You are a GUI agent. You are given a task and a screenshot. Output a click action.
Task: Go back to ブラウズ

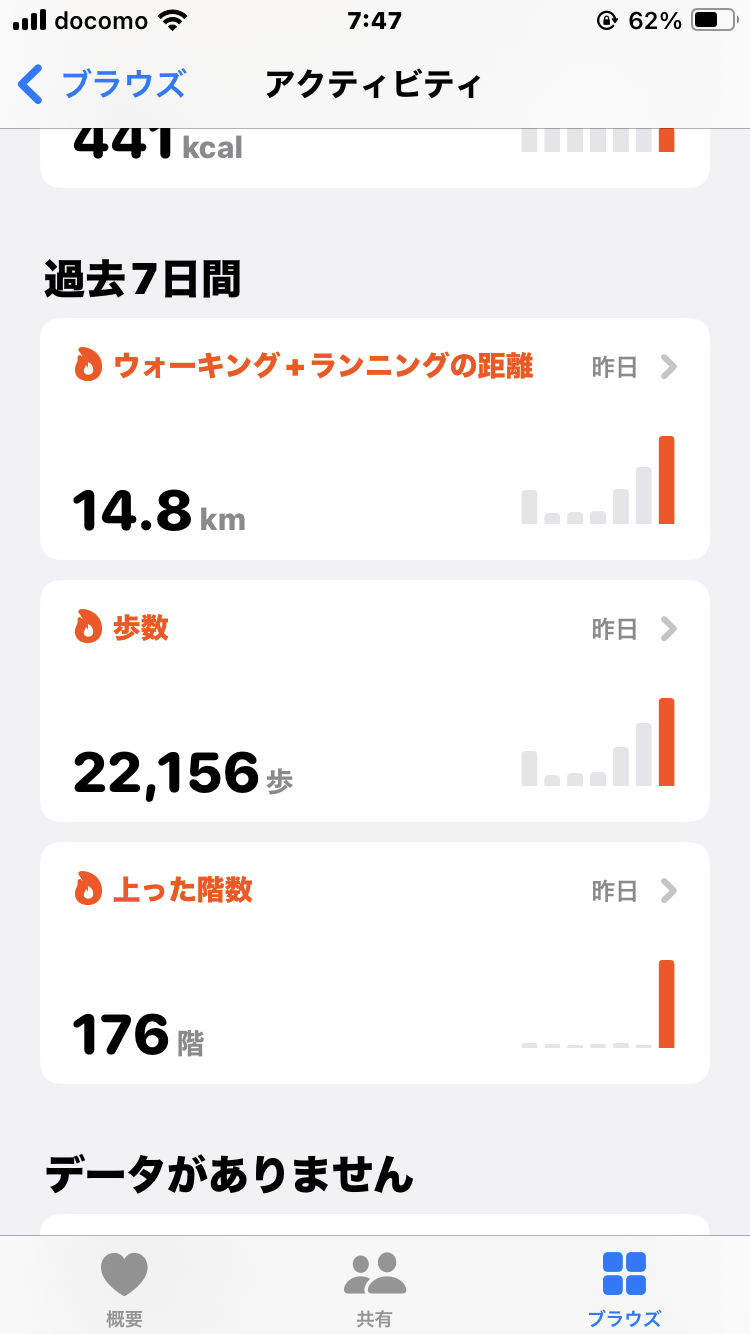pyautogui.click(x=102, y=84)
